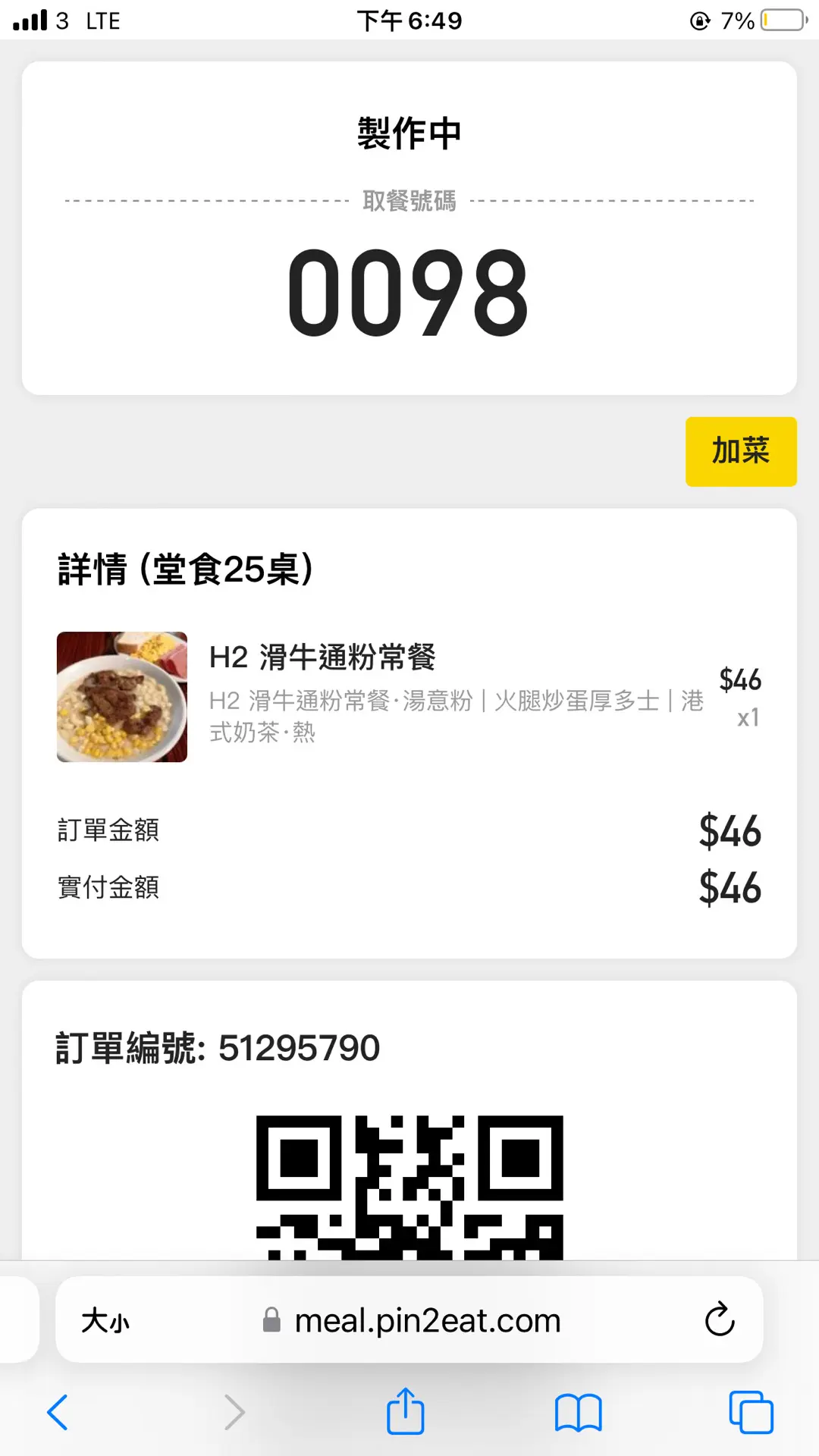
Task: Show all open Safari tabs
Action: tap(750, 1412)
